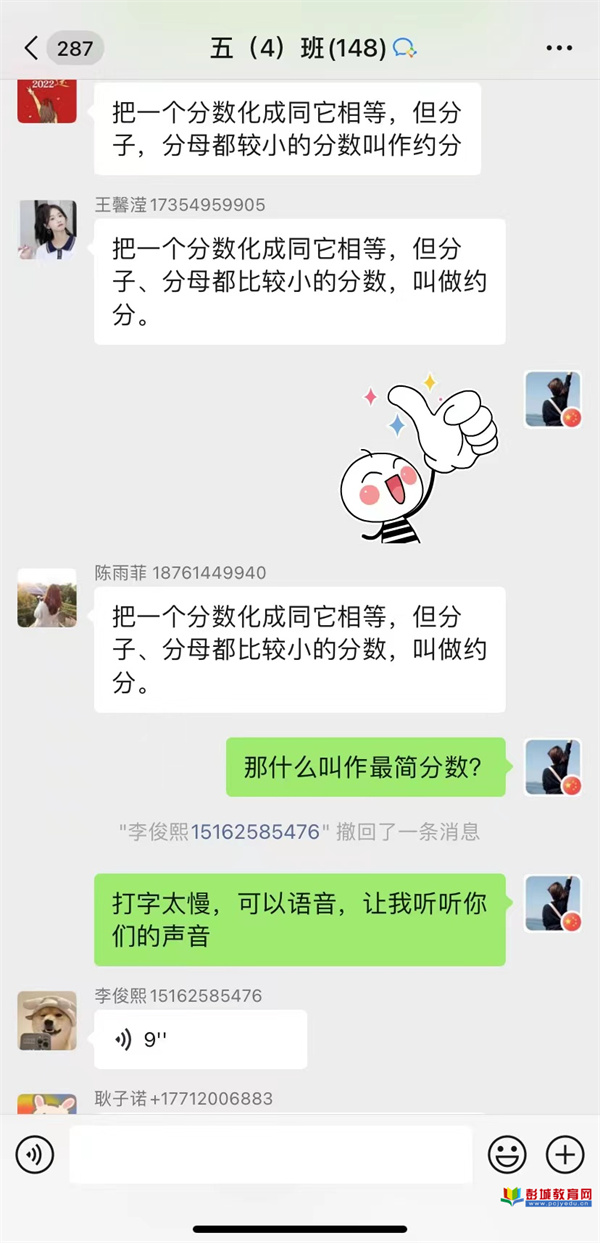Switch to voice input mode
Screen dimensions: 600x1243
[x=35, y=1155]
